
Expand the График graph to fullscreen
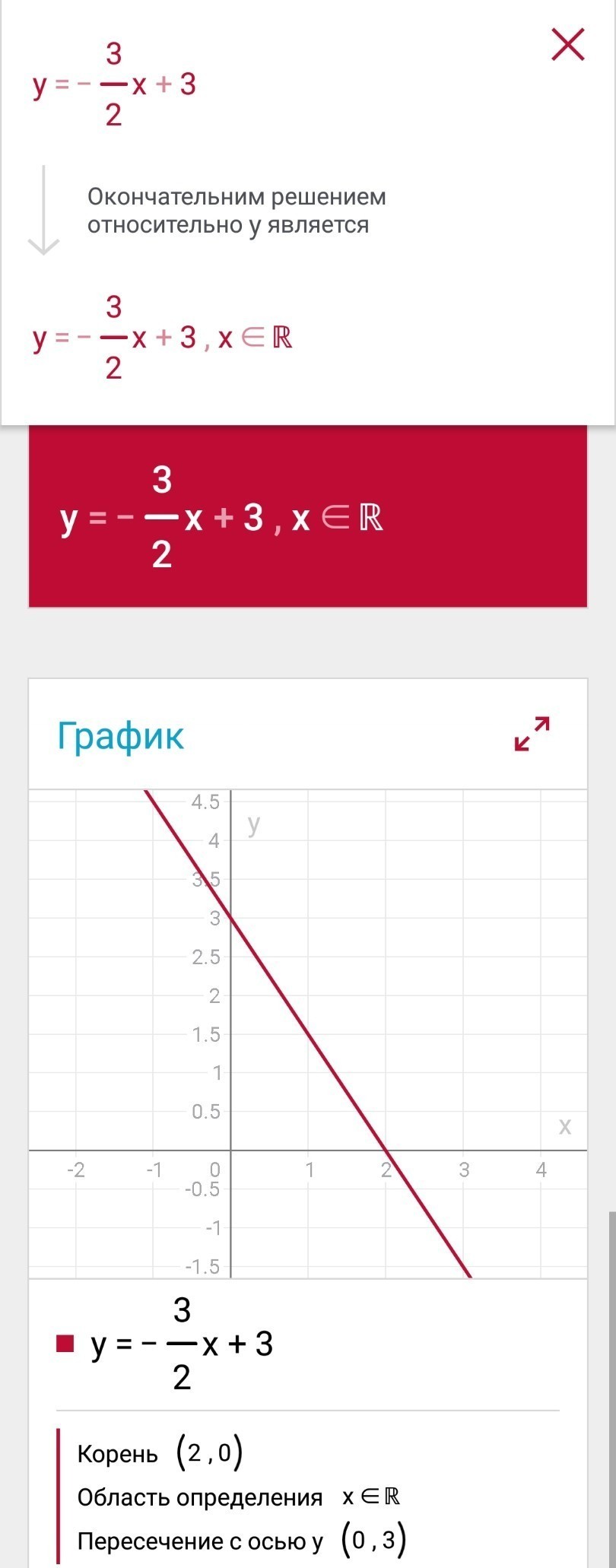(x=532, y=734)
